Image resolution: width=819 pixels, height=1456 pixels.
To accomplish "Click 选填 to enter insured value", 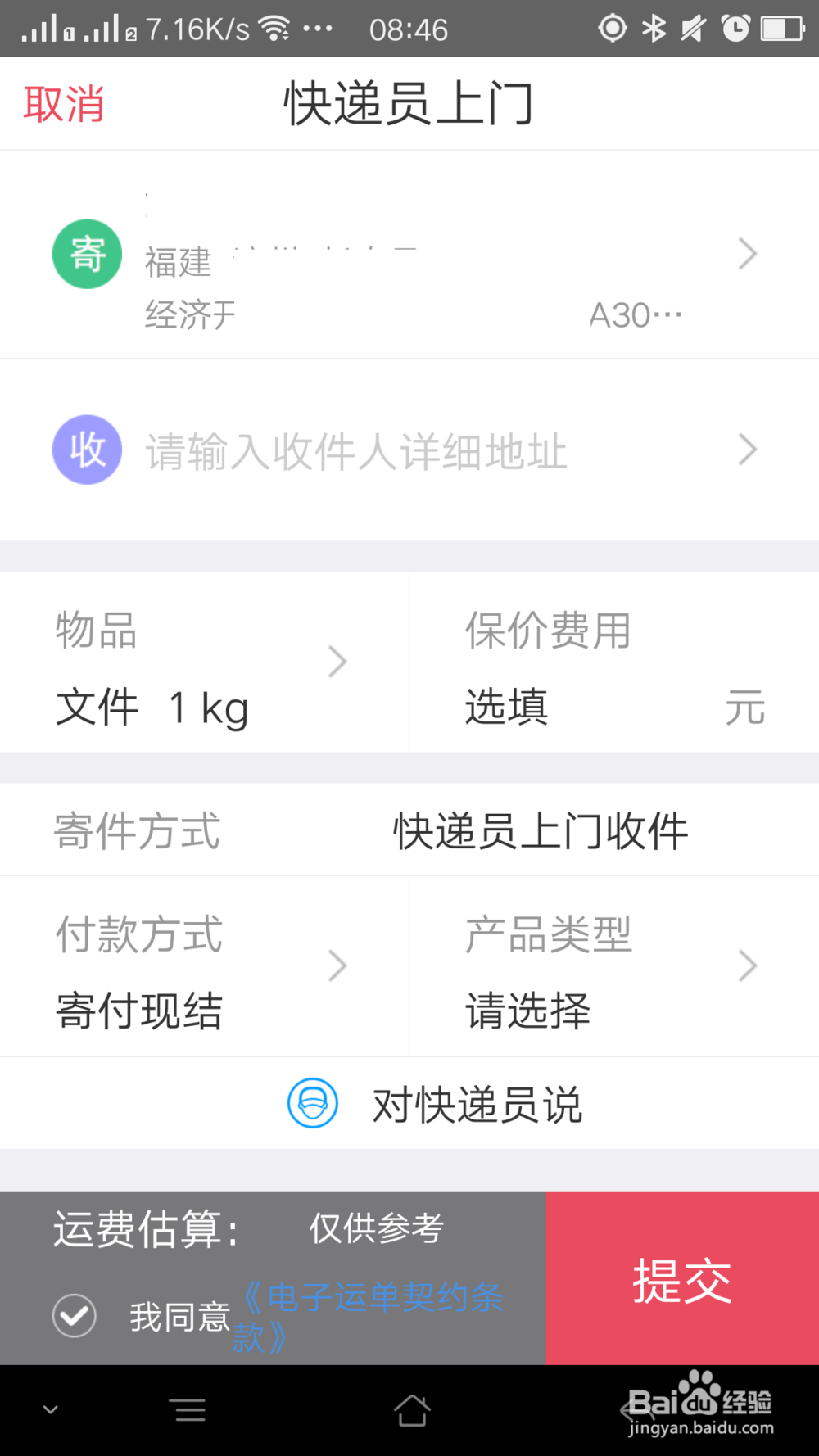I will [x=504, y=706].
